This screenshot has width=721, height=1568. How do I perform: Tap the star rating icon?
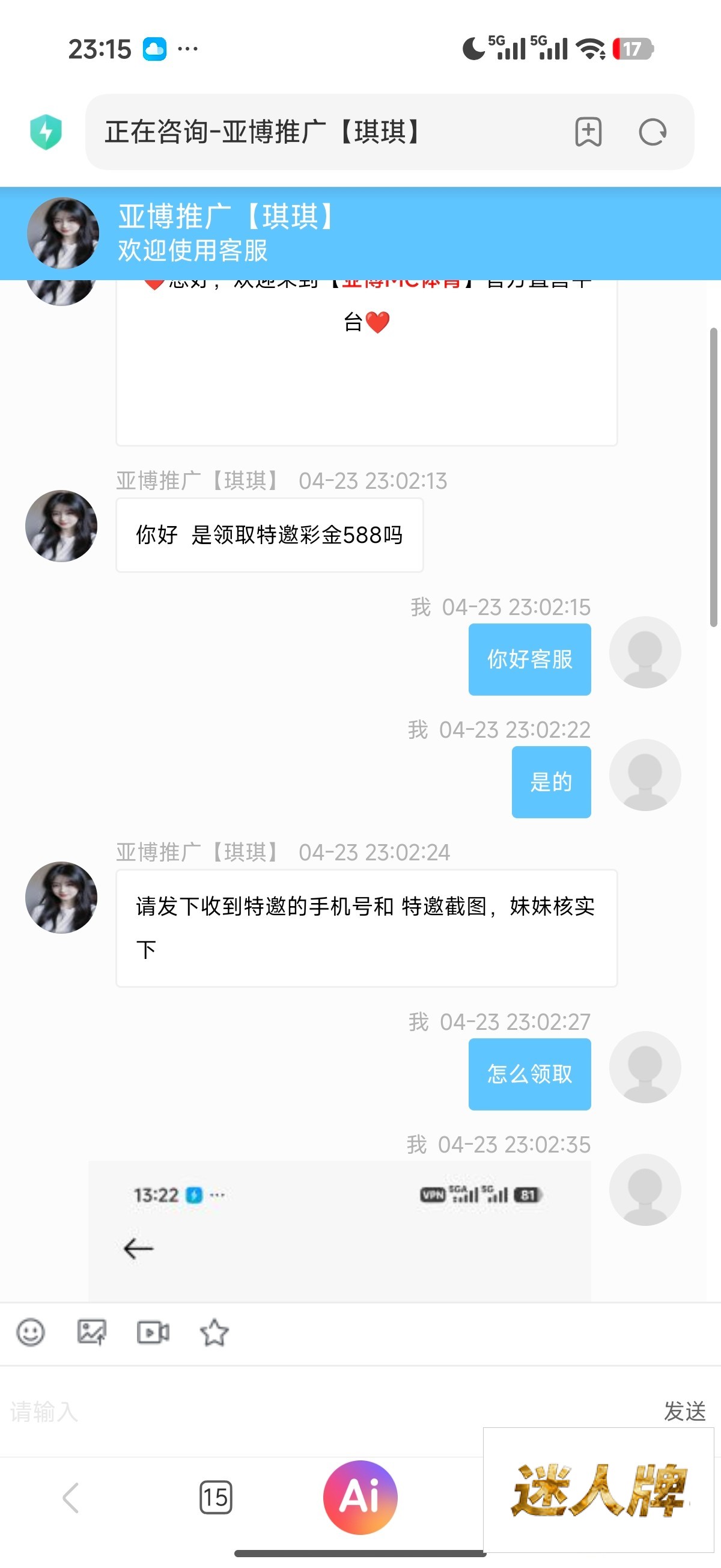(x=214, y=1332)
